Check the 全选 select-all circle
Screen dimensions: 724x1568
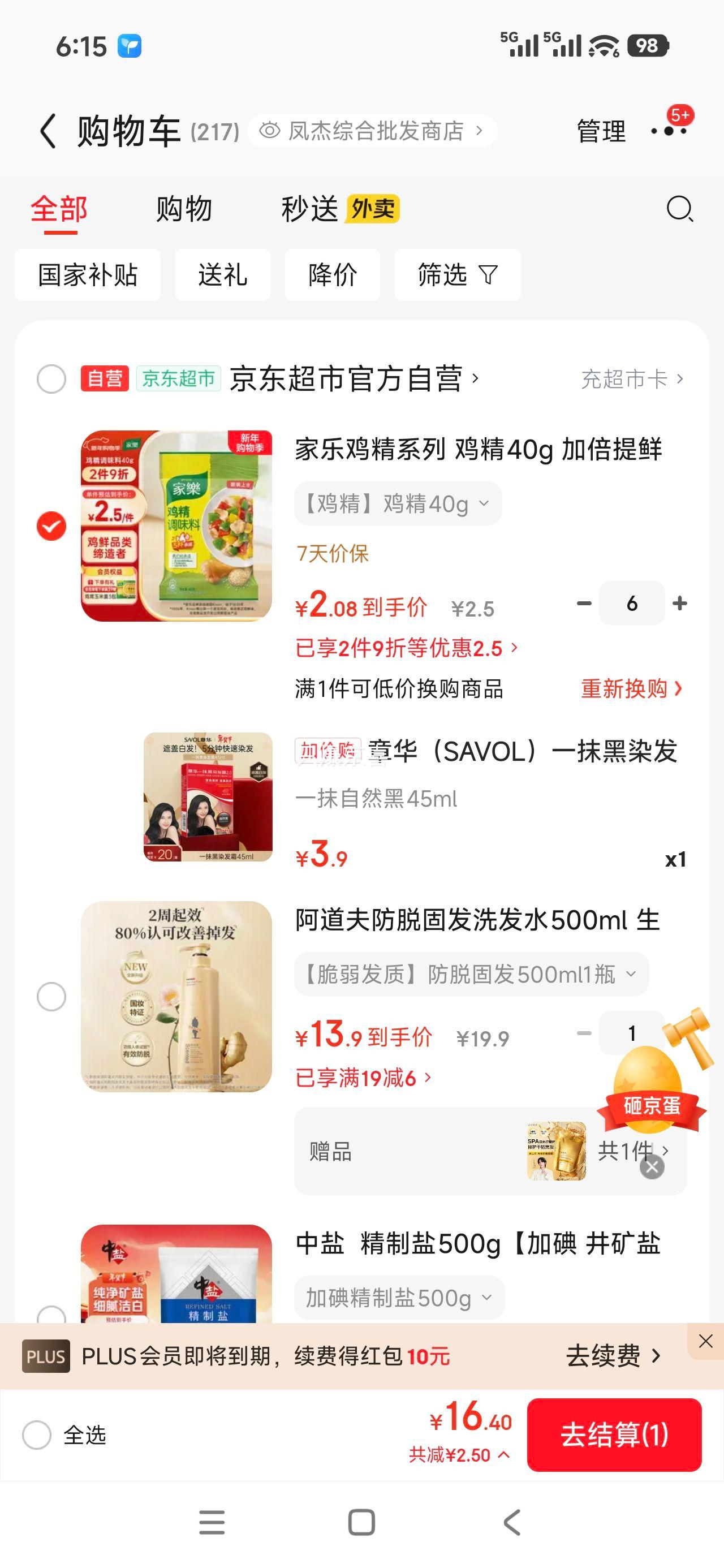[x=38, y=1437]
